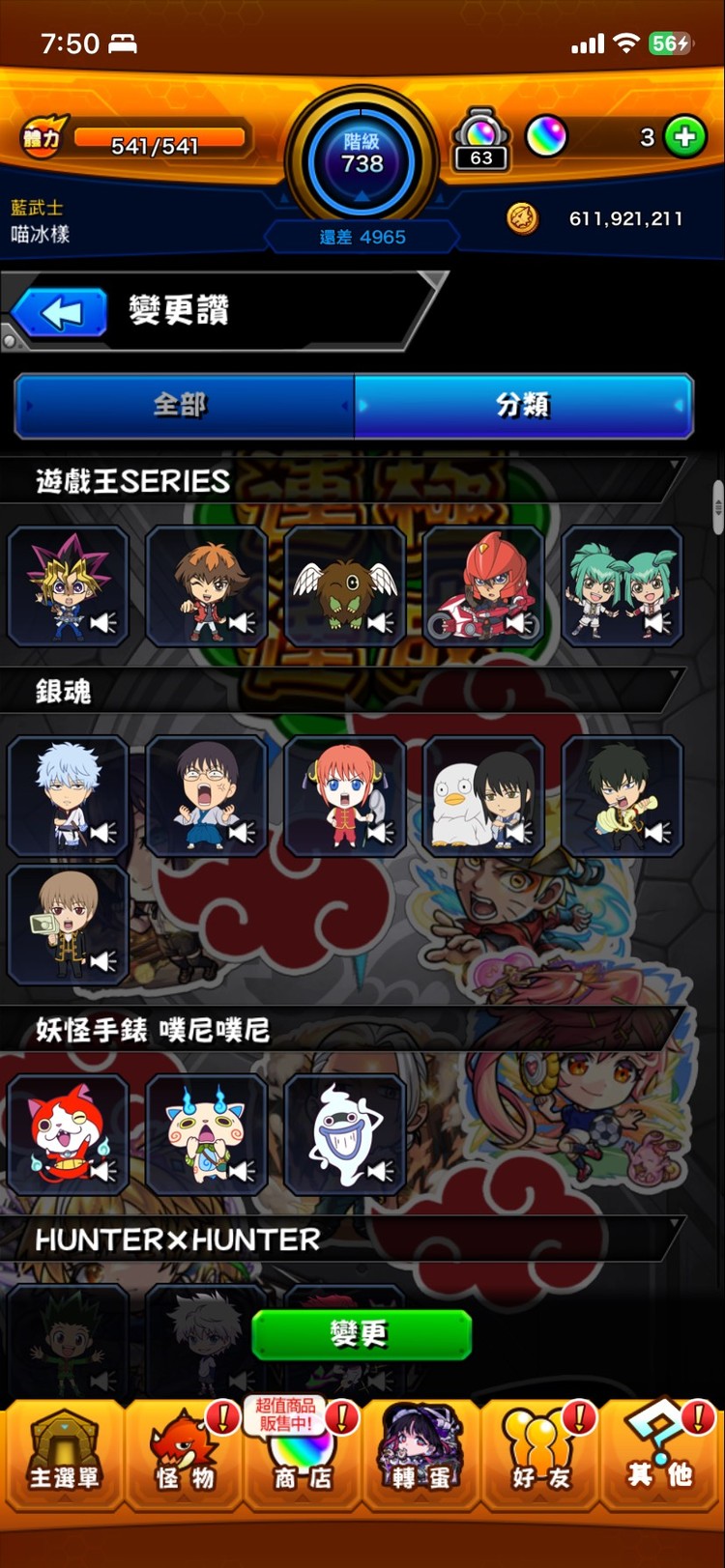Collapse the 遊戲王SERIES category

point(343,480)
